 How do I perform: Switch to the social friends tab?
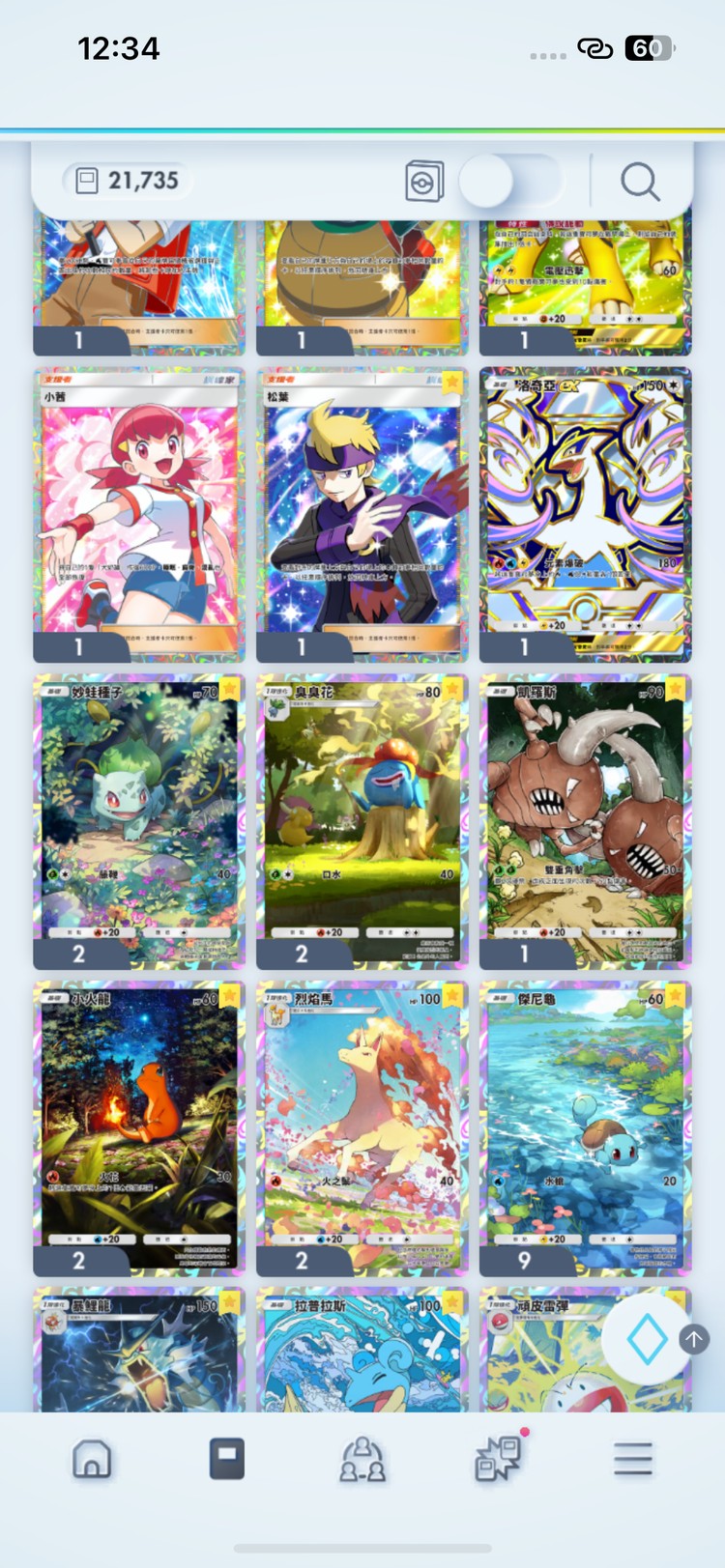pyautogui.click(x=362, y=1459)
